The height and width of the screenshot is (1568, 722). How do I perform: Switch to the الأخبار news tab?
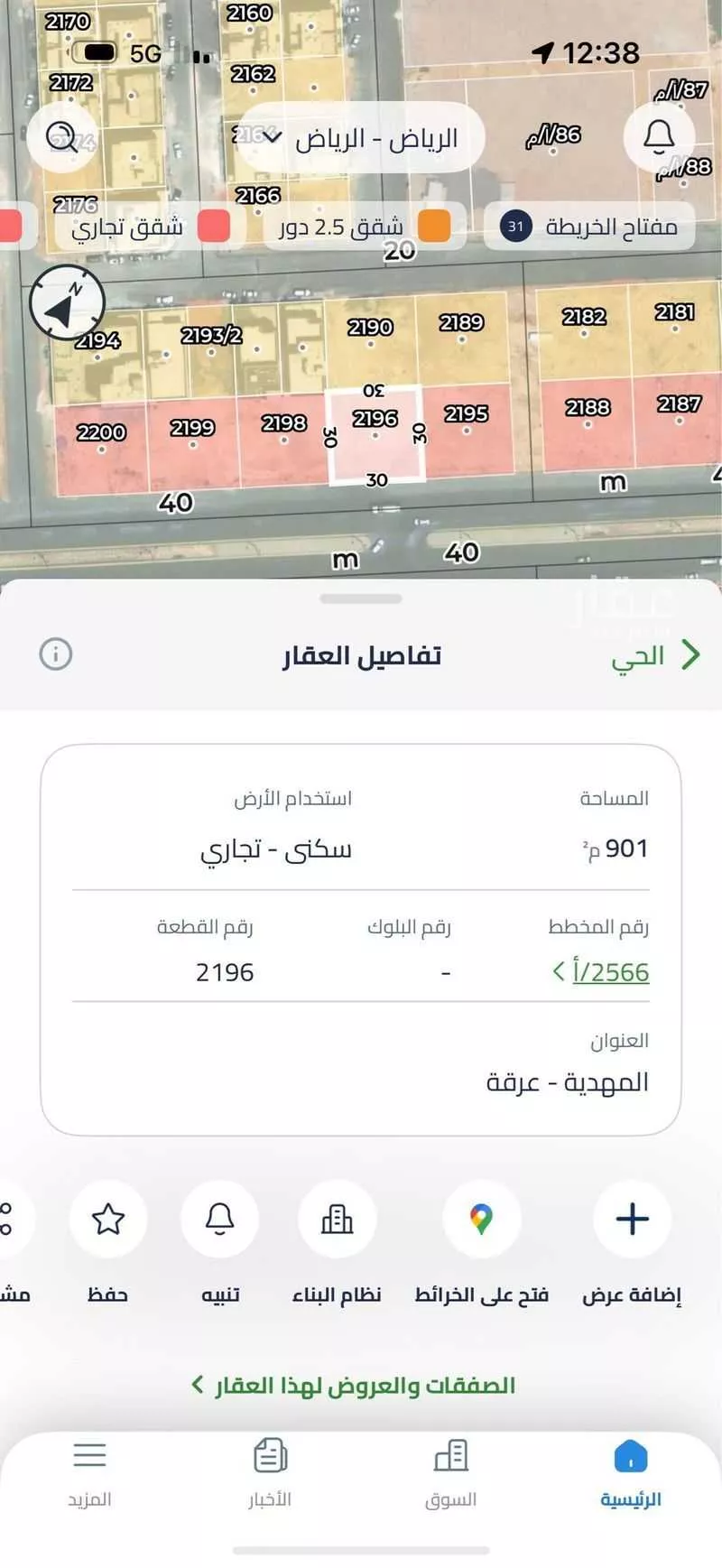(x=270, y=1457)
